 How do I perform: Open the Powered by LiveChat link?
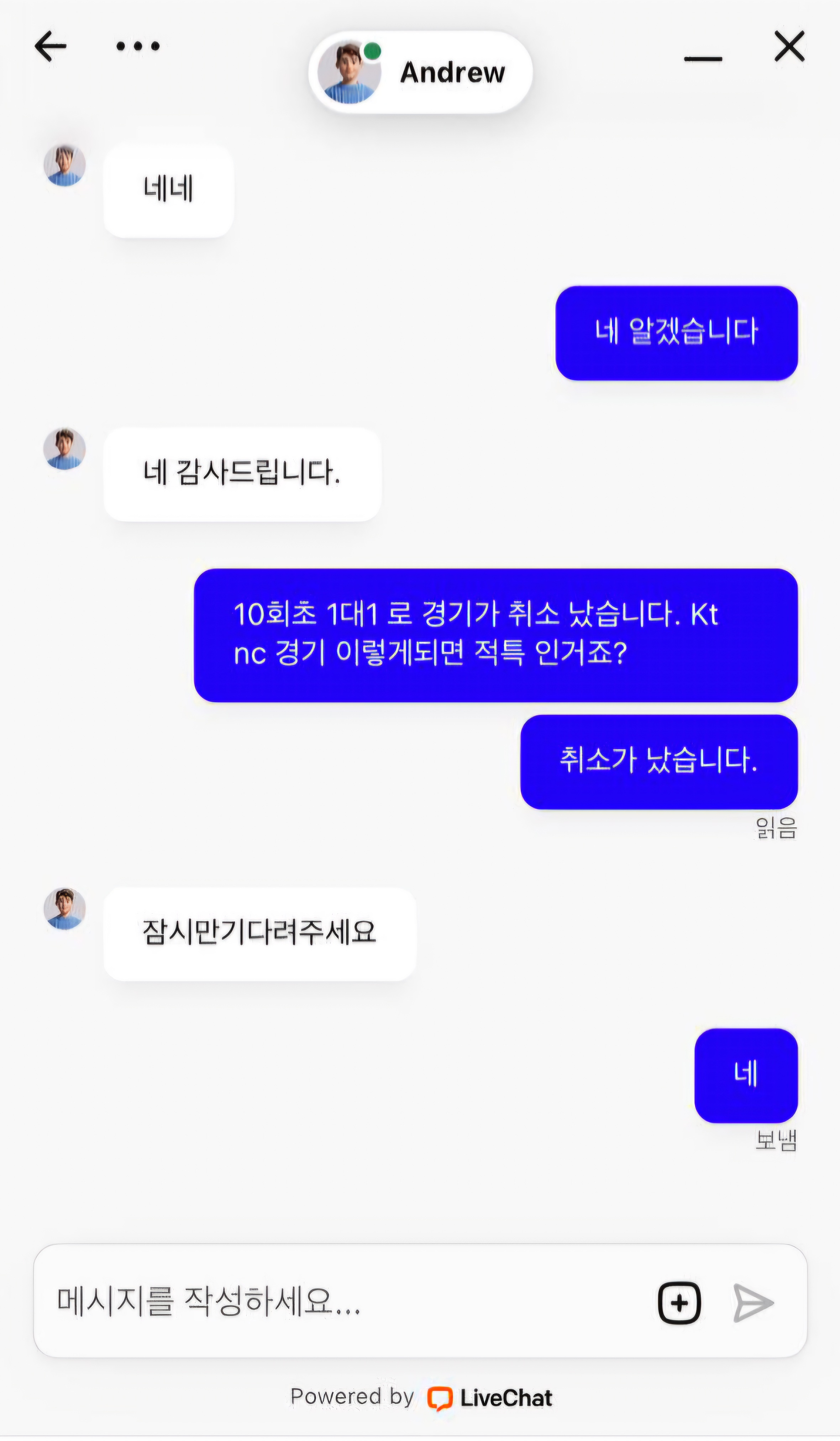pyautogui.click(x=421, y=1398)
